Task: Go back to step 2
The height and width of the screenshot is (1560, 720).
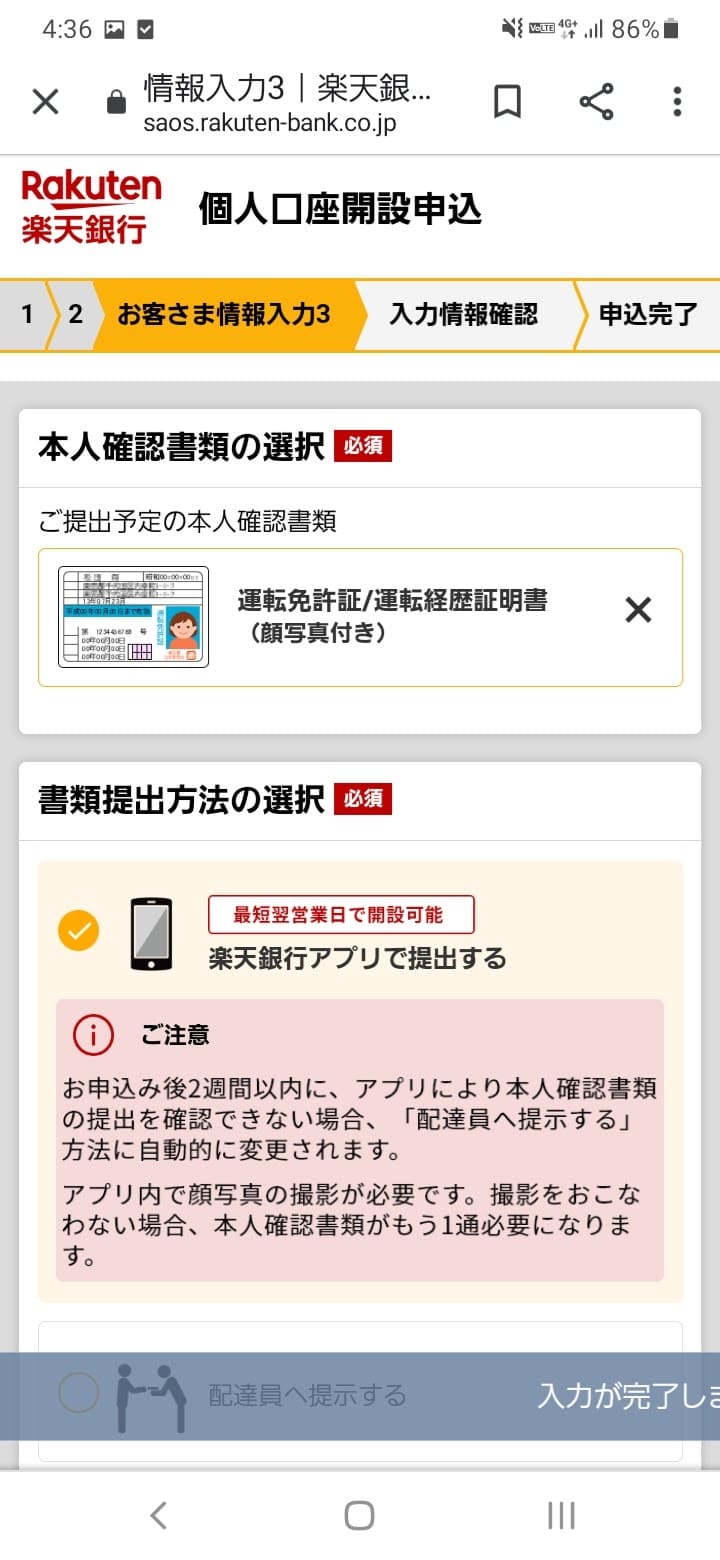Action: click(75, 314)
